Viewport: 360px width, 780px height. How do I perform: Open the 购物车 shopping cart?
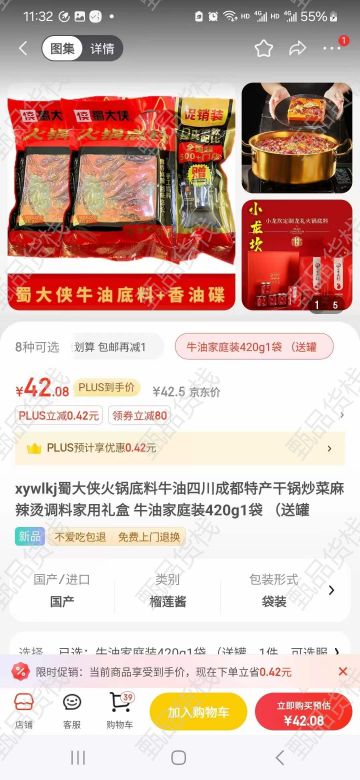pyautogui.click(x=120, y=711)
